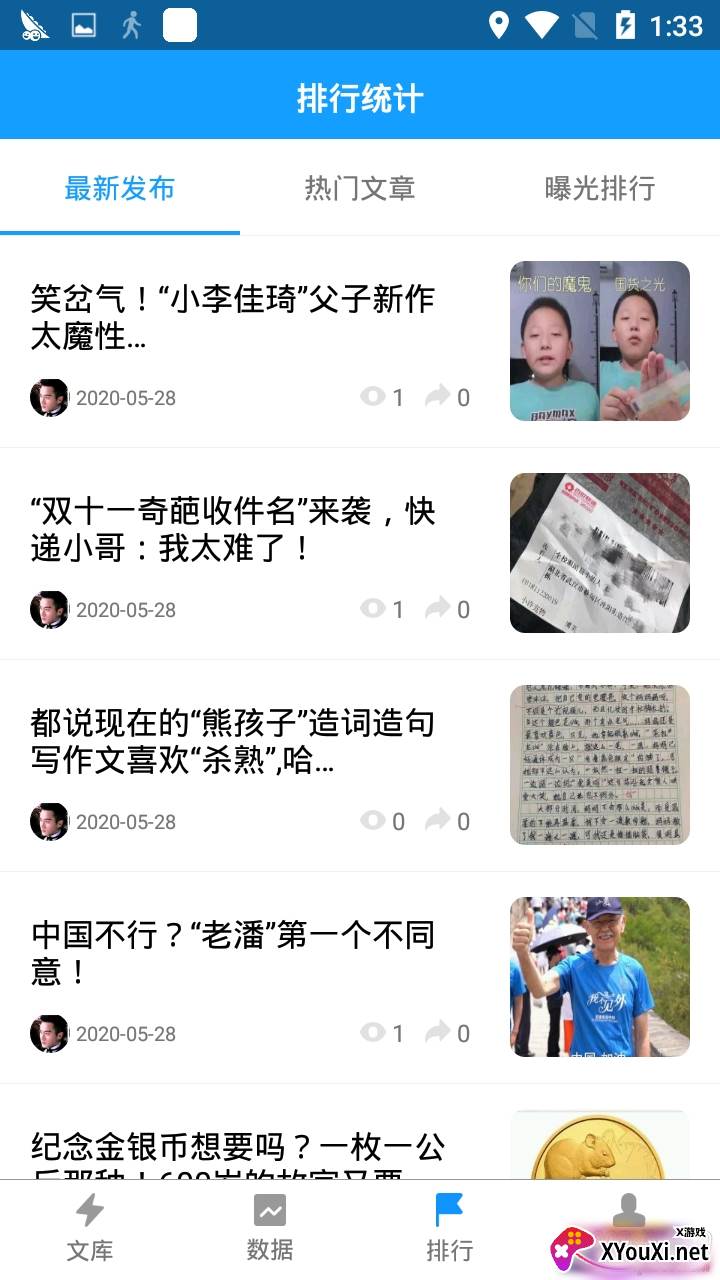Open the 数据 tab
The height and width of the screenshot is (1280, 720).
270,1228
